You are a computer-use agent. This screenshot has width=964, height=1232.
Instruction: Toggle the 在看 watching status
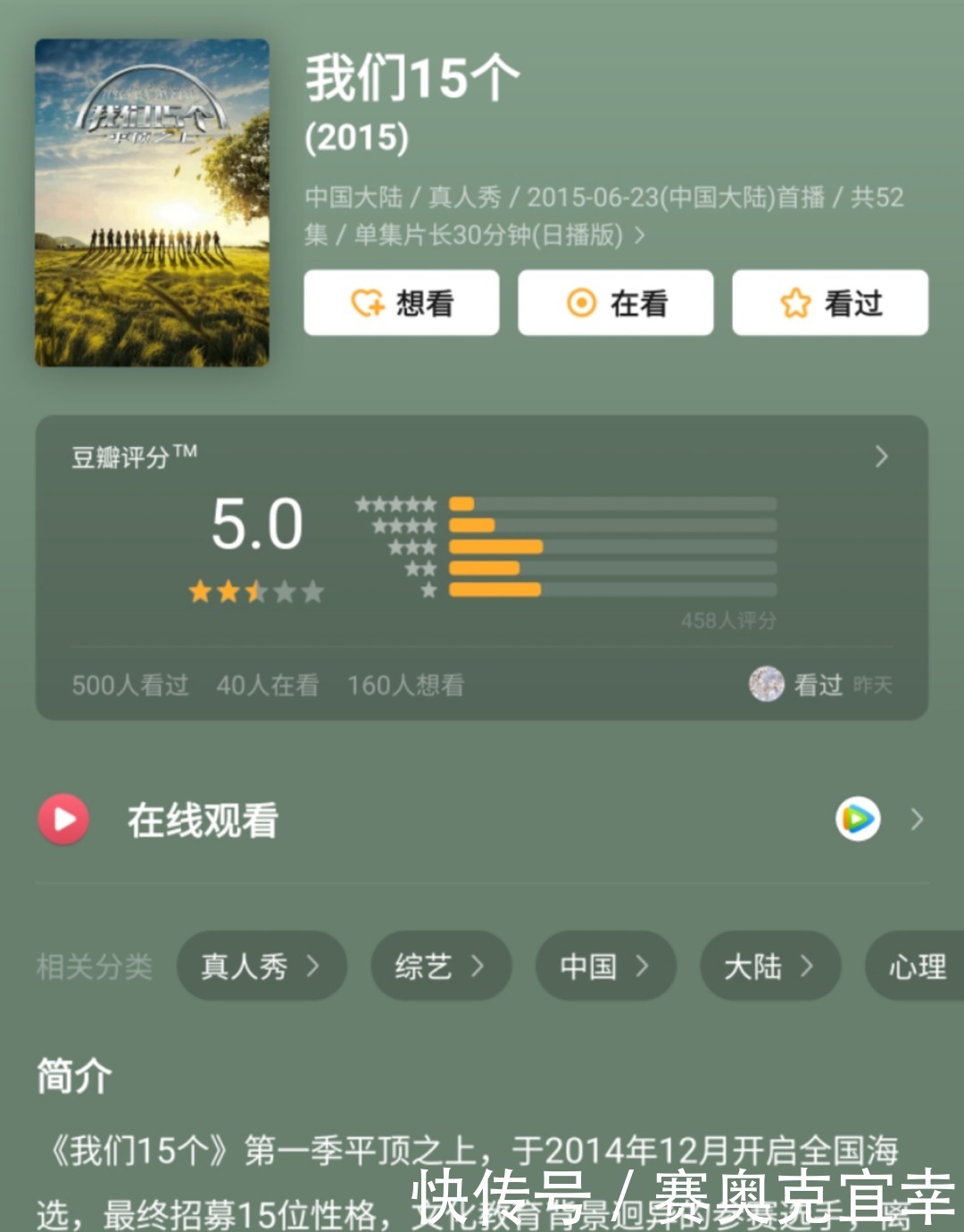(616, 304)
